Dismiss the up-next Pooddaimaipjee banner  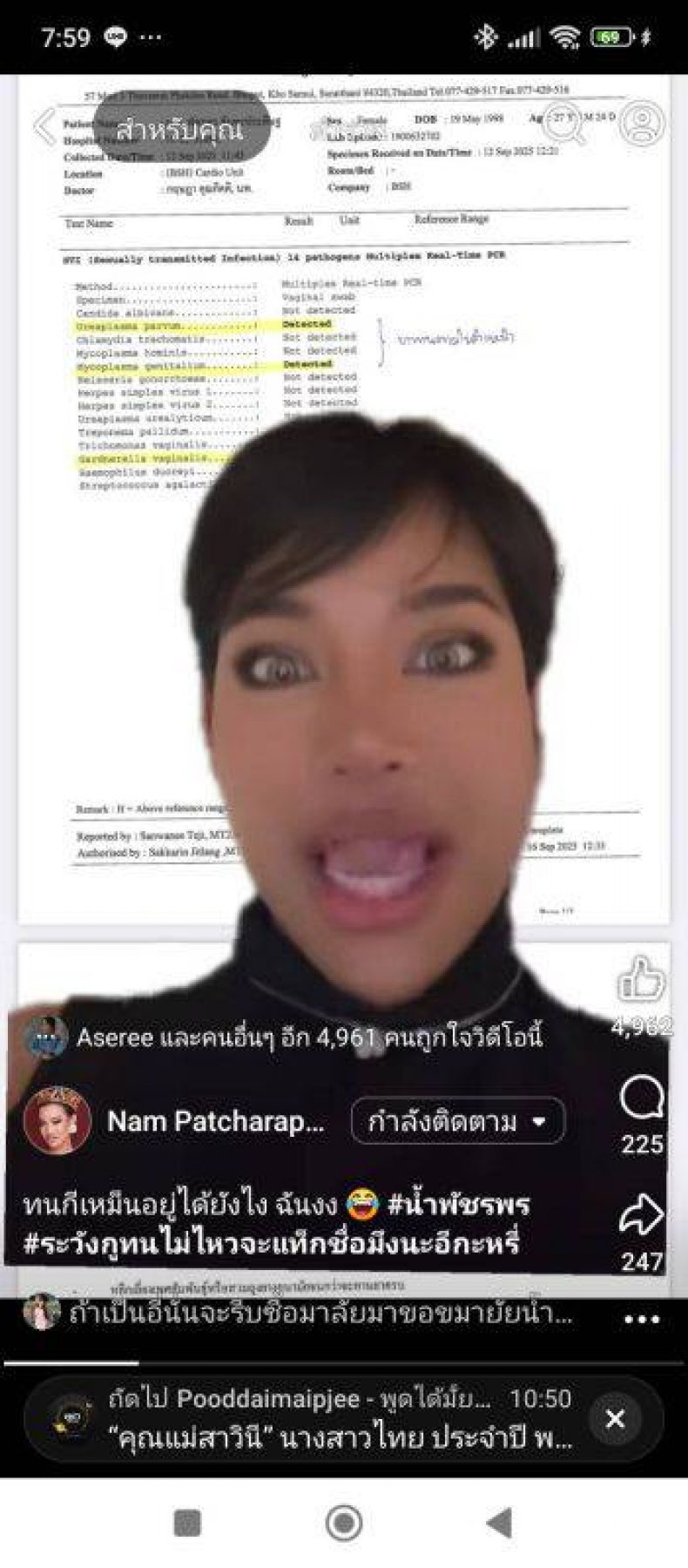[615, 1418]
